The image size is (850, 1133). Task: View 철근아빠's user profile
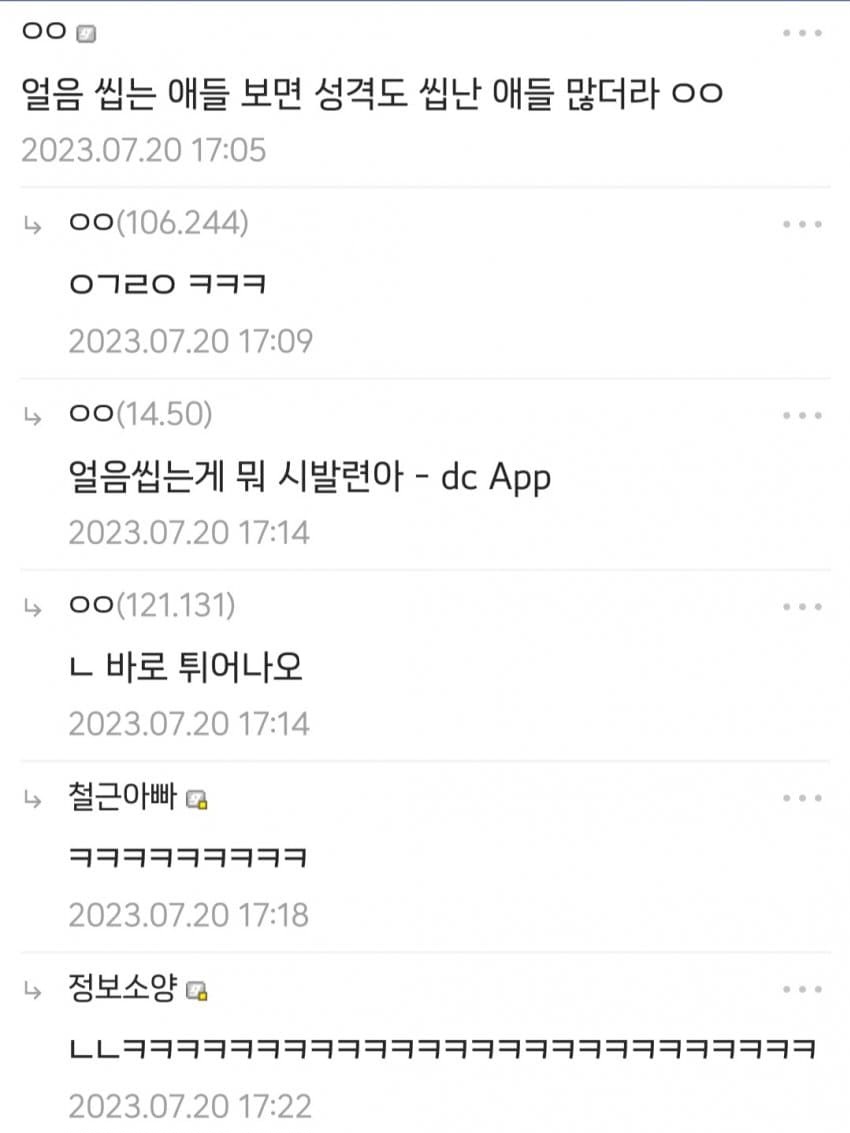pyautogui.click(x=123, y=798)
